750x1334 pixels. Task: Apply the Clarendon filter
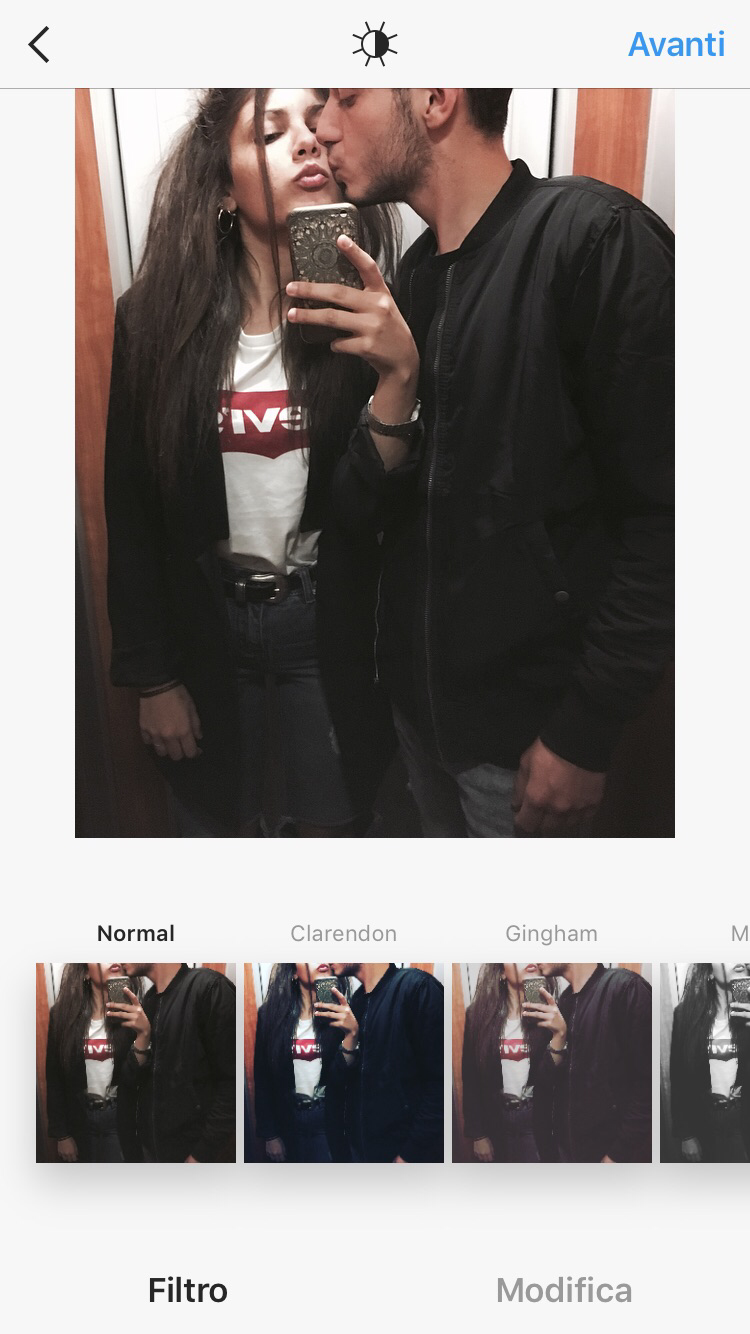[x=344, y=1062]
